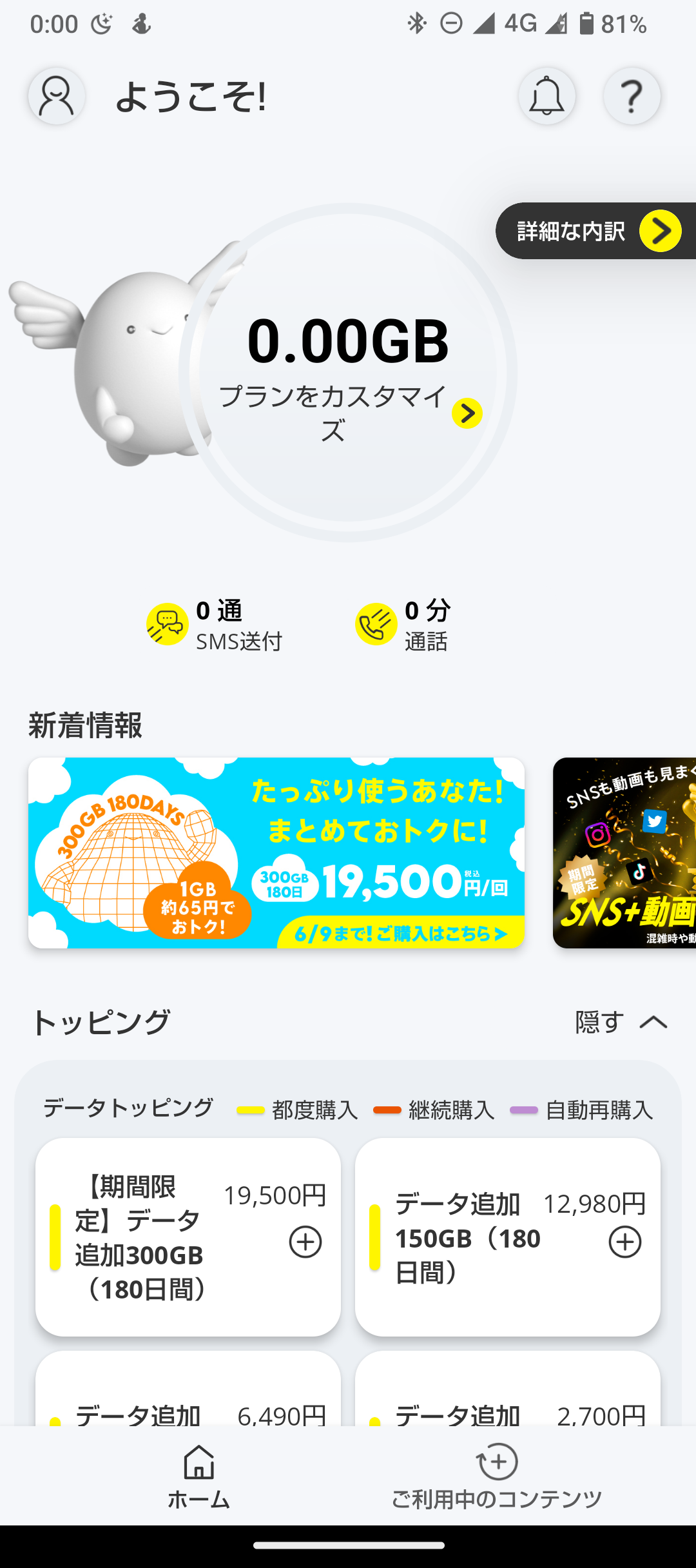
Task: Open the help question mark icon
Action: pyautogui.click(x=632, y=96)
